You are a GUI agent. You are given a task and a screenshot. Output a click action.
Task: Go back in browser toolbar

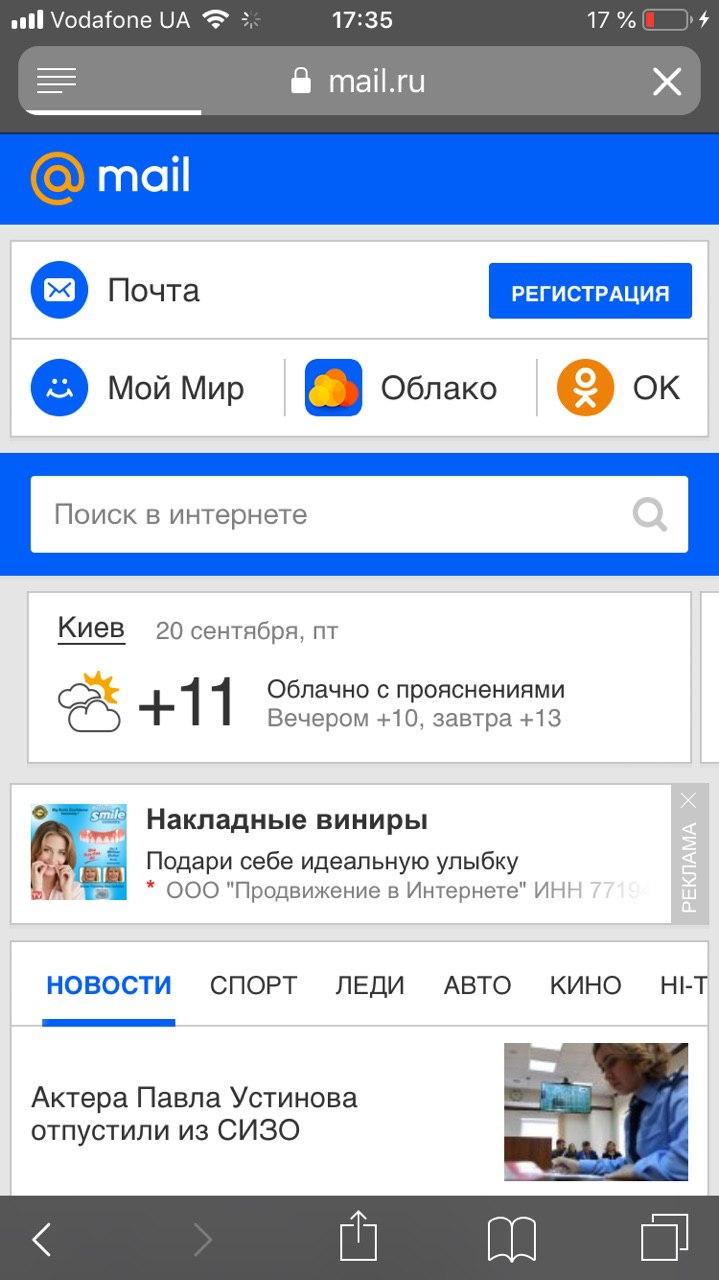tap(42, 1240)
